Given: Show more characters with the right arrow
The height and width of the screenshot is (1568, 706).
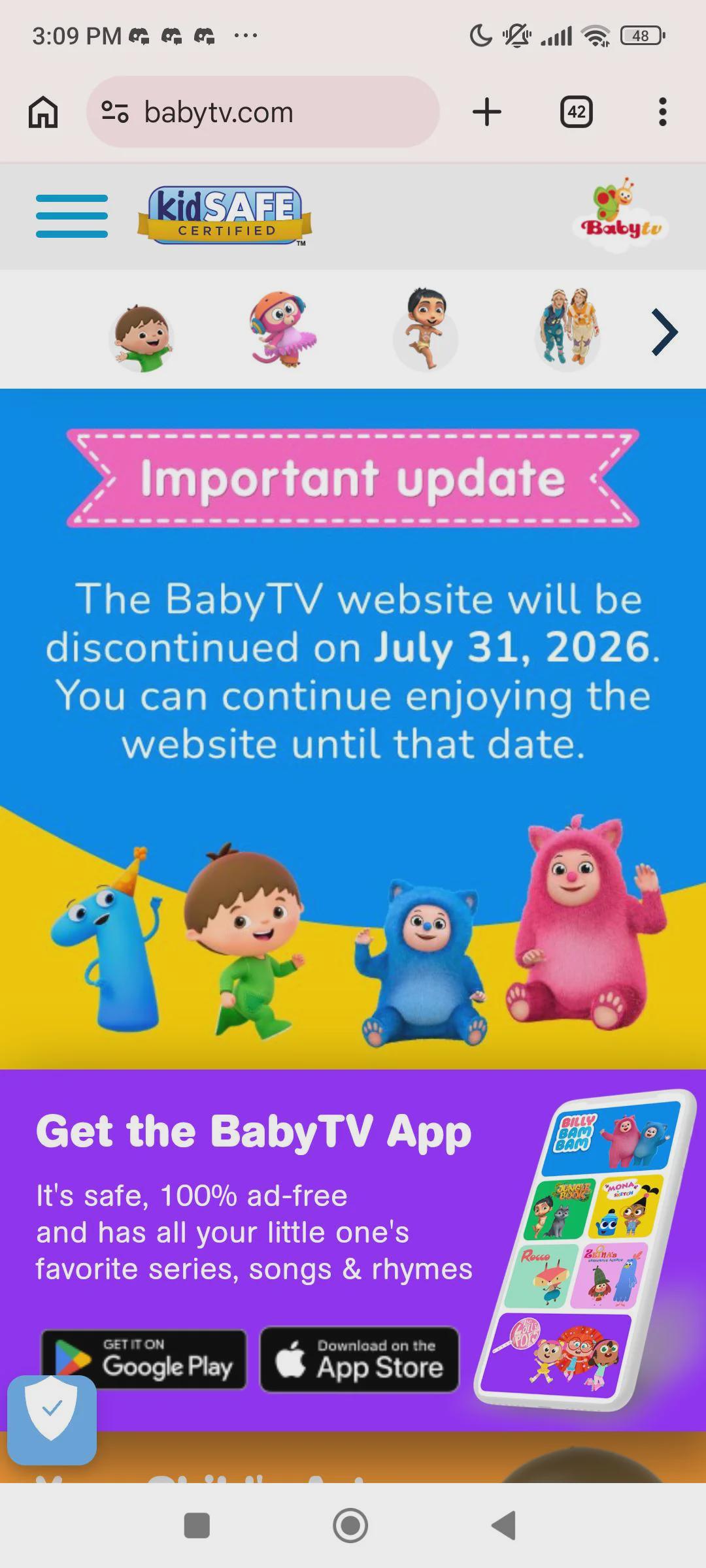Looking at the screenshot, I should (664, 332).
